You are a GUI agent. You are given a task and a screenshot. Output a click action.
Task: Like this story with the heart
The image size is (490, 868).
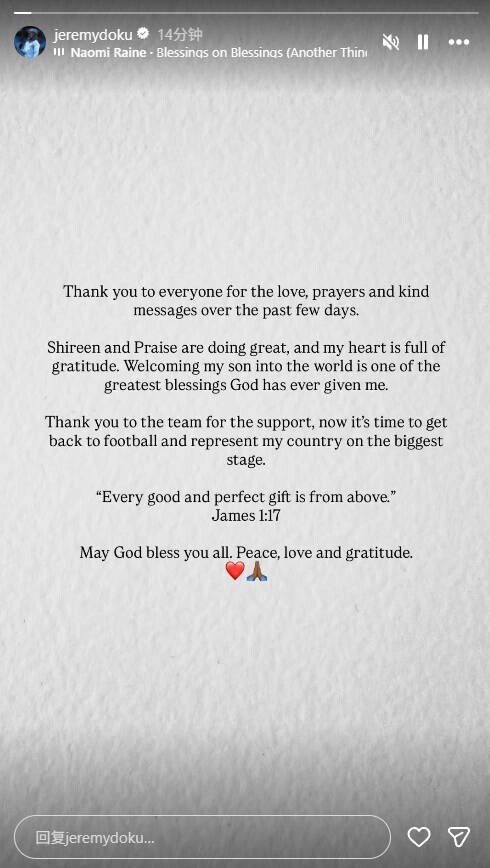[419, 836]
